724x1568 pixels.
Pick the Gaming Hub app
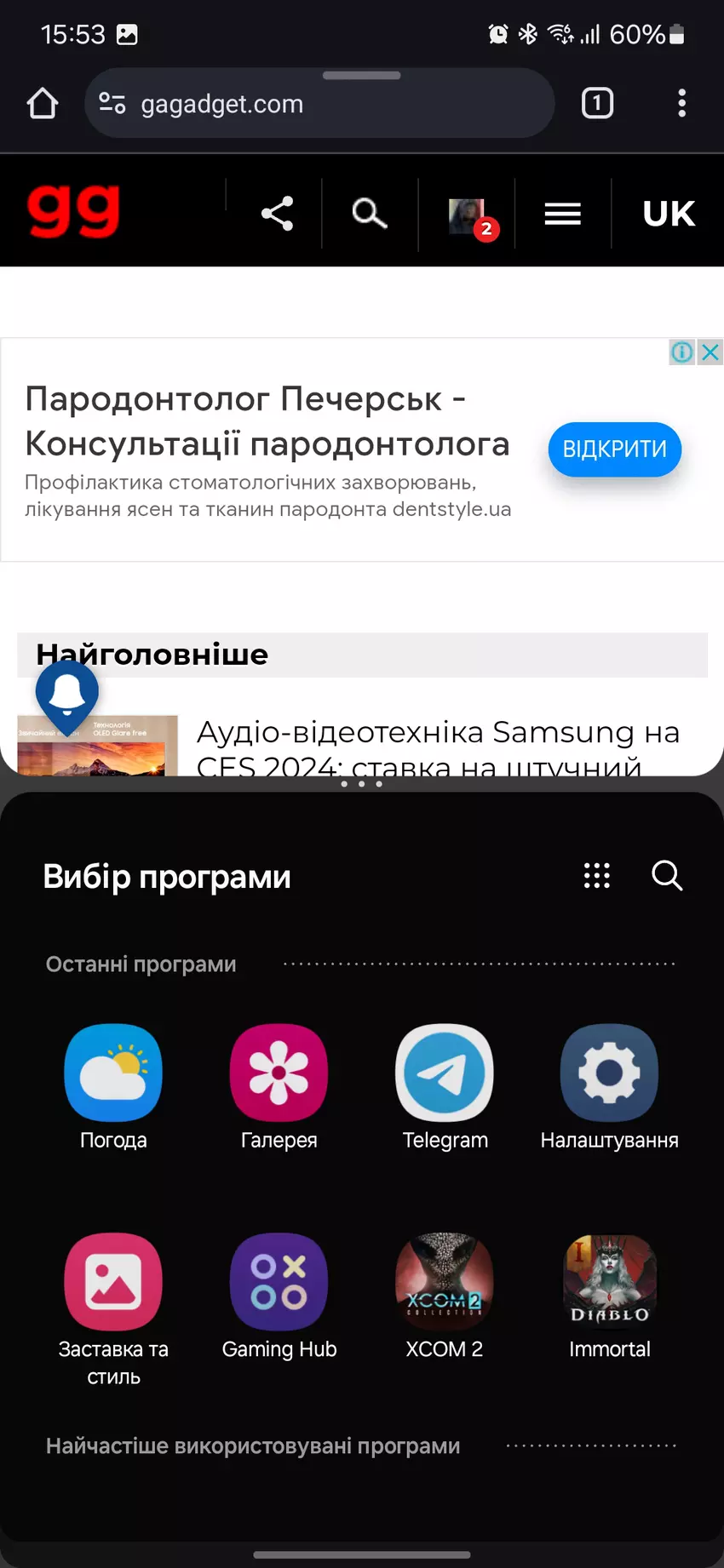tap(279, 1282)
